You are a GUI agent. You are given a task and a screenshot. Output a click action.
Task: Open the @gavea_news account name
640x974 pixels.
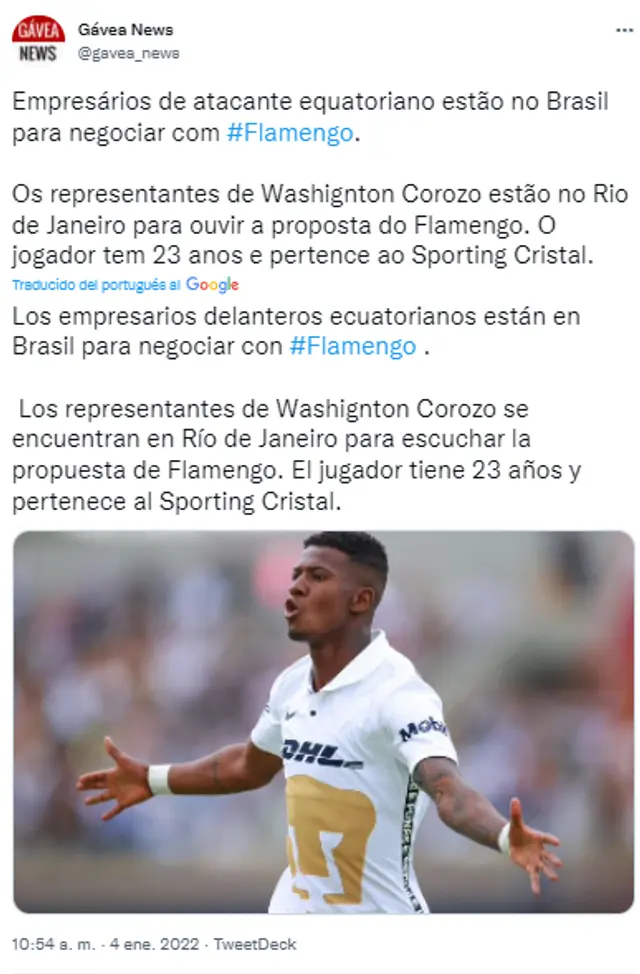point(128,53)
